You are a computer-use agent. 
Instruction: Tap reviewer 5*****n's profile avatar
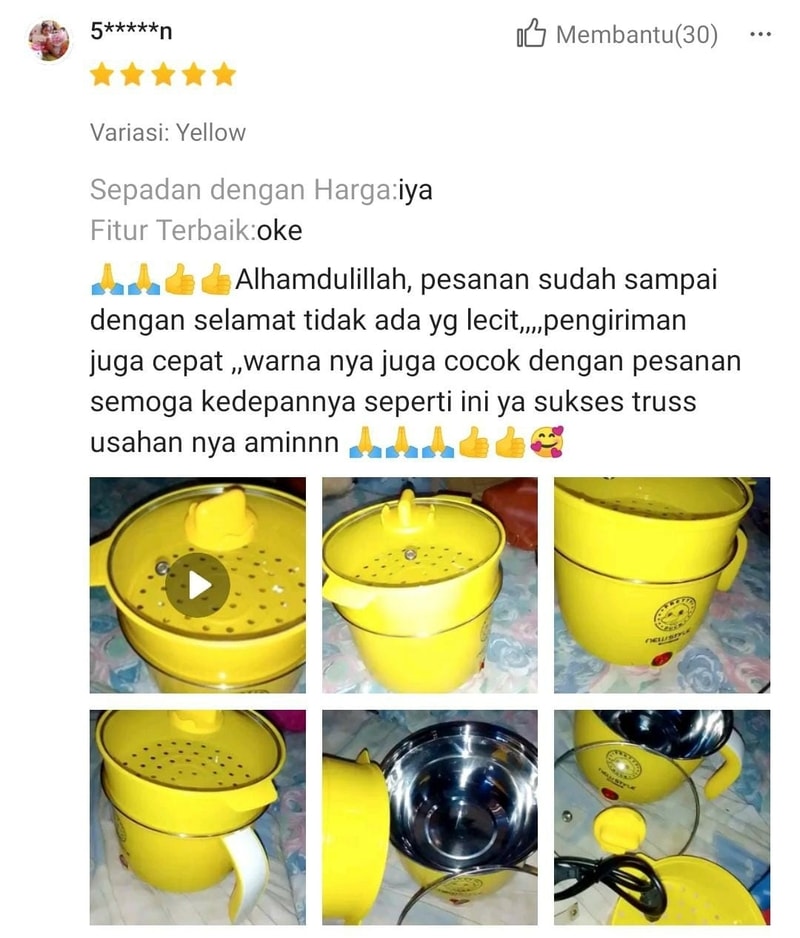49,40
